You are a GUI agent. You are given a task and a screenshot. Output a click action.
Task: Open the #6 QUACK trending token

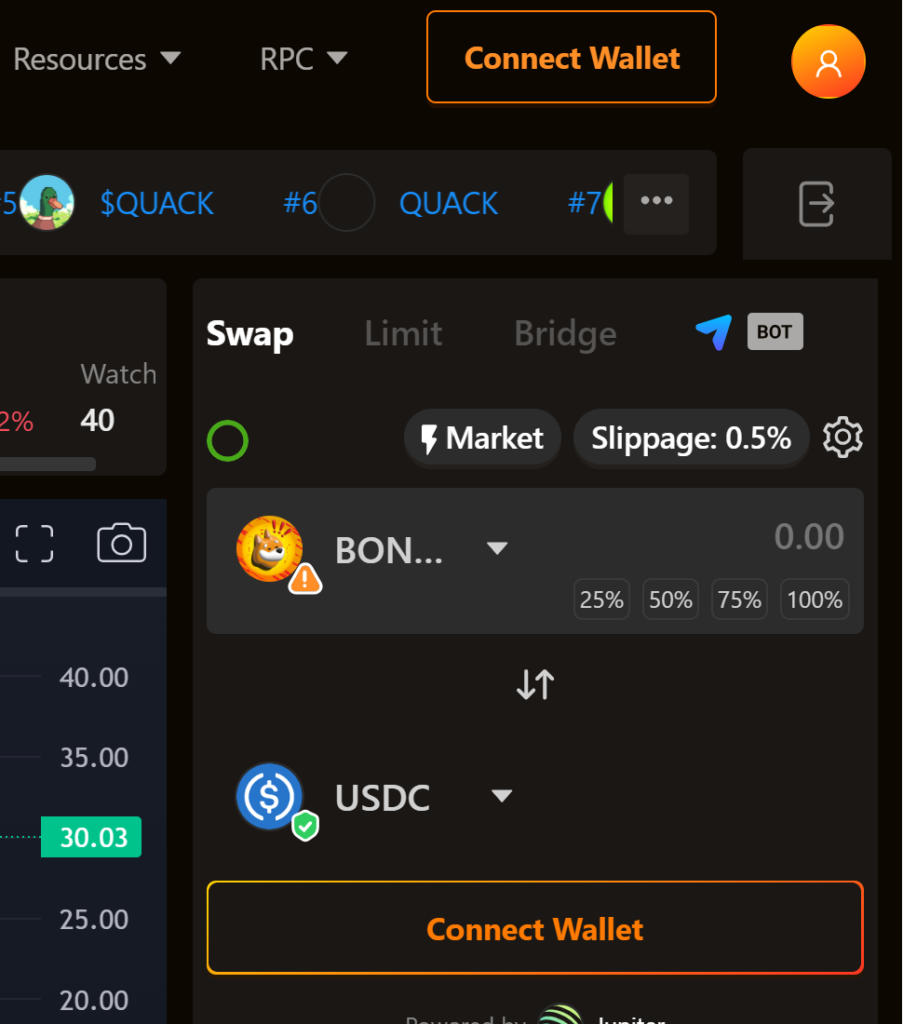pyautogui.click(x=447, y=204)
